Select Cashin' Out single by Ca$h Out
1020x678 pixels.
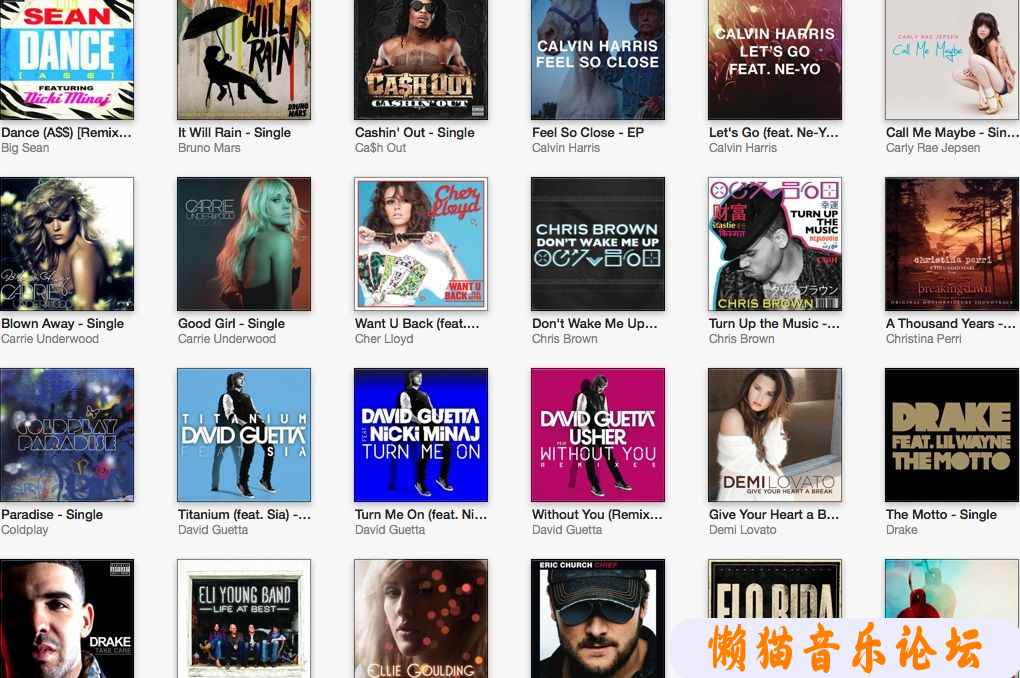(421, 60)
